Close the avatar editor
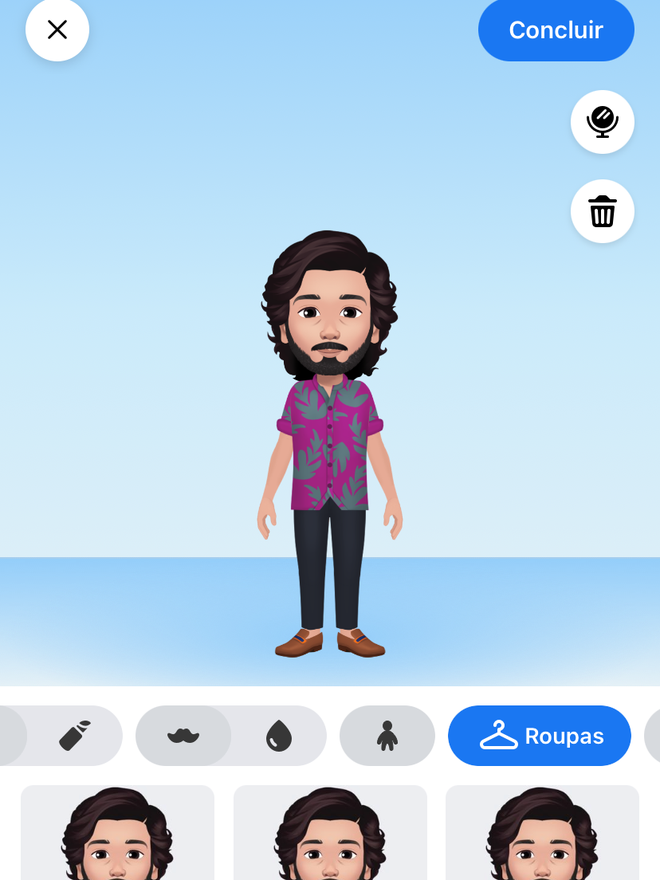 coord(57,30)
